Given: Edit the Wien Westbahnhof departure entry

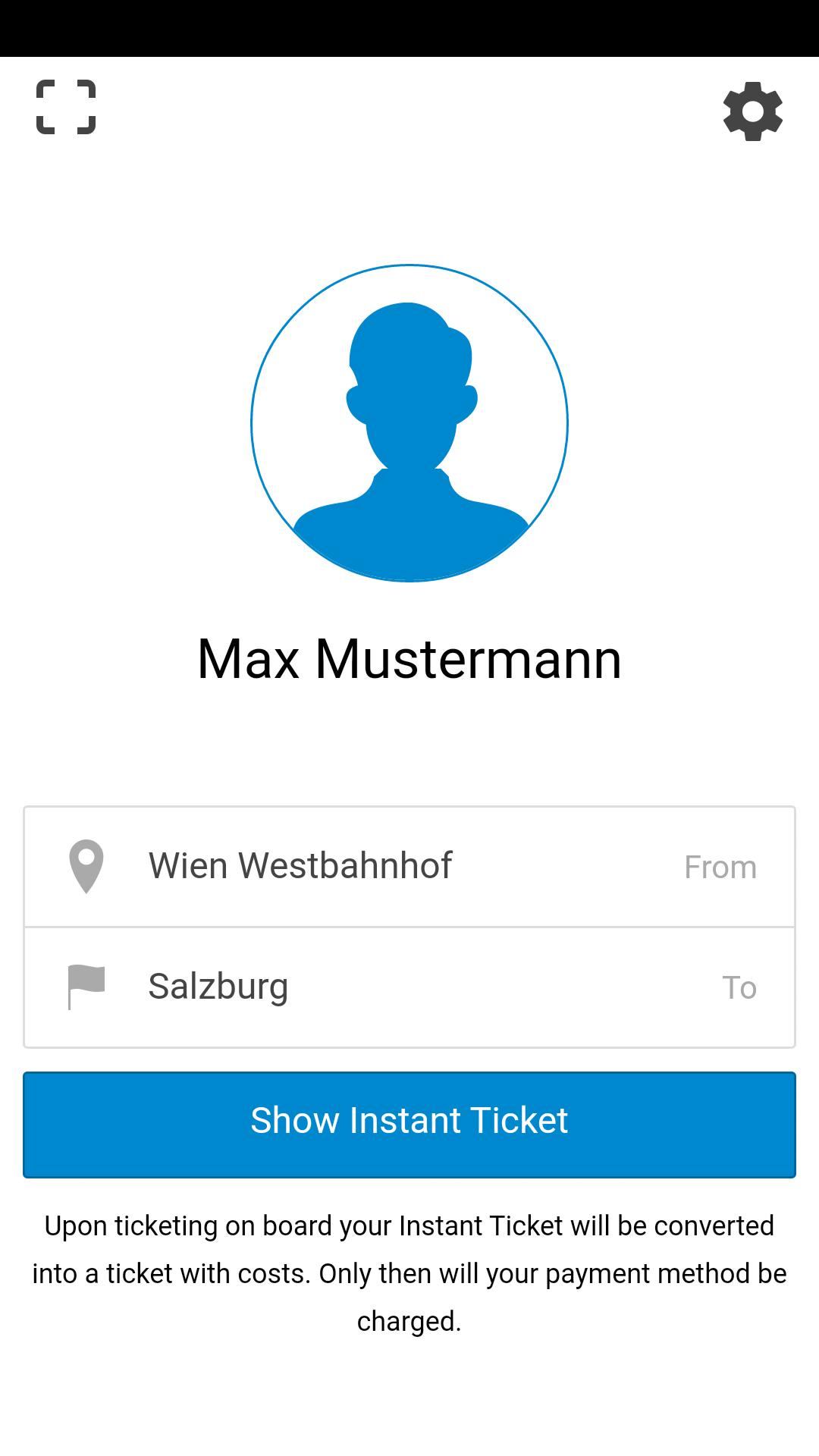Looking at the screenshot, I should [x=300, y=866].
